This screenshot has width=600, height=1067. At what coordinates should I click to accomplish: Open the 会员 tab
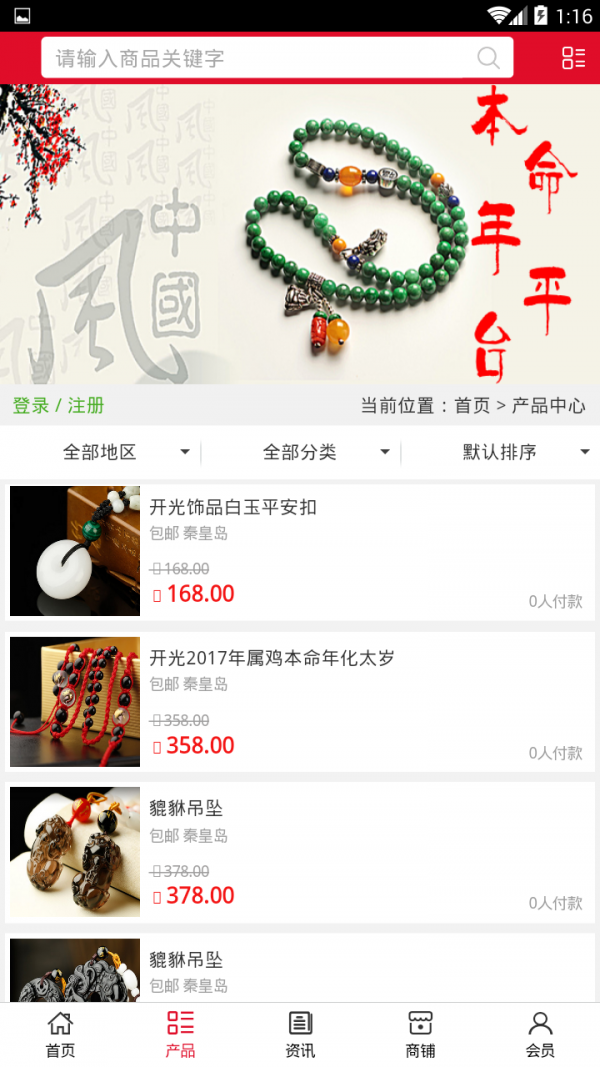540,1034
